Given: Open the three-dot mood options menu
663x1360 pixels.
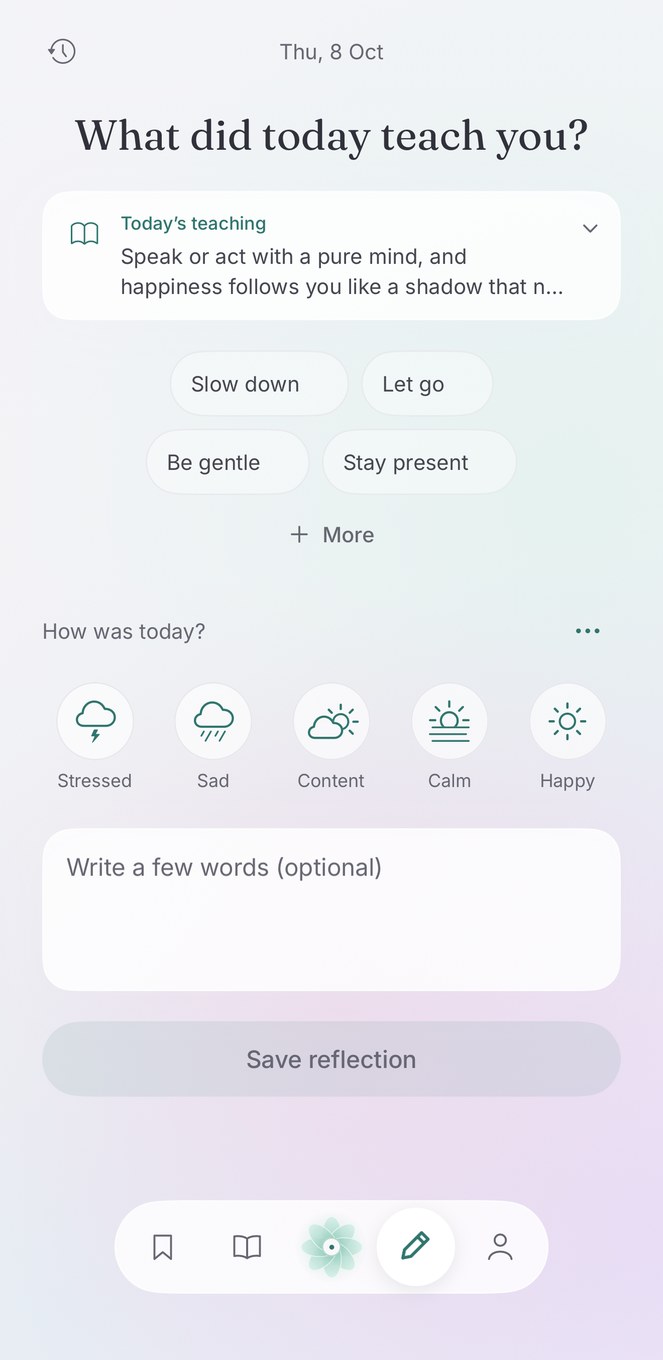Looking at the screenshot, I should click(588, 631).
